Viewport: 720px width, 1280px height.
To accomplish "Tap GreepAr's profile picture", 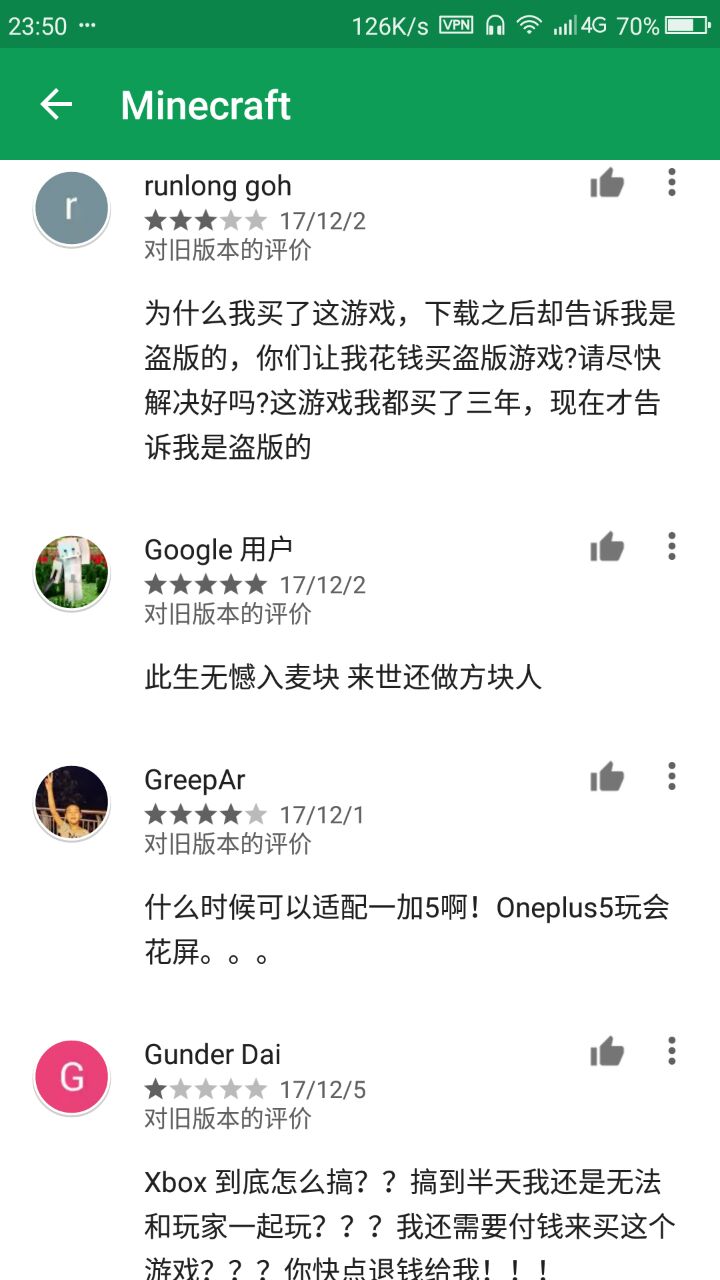I will pyautogui.click(x=71, y=802).
